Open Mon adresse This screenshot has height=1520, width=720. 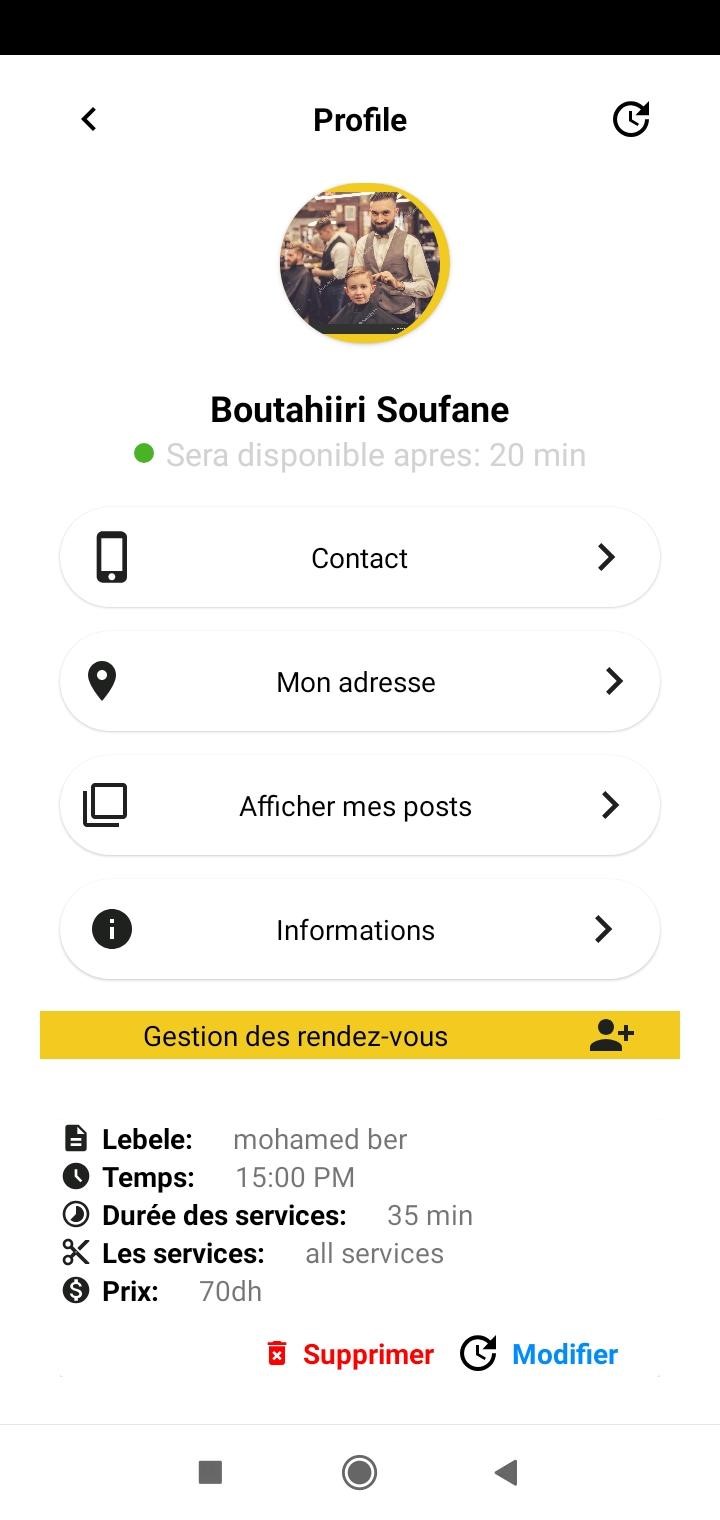pyautogui.click(x=360, y=681)
